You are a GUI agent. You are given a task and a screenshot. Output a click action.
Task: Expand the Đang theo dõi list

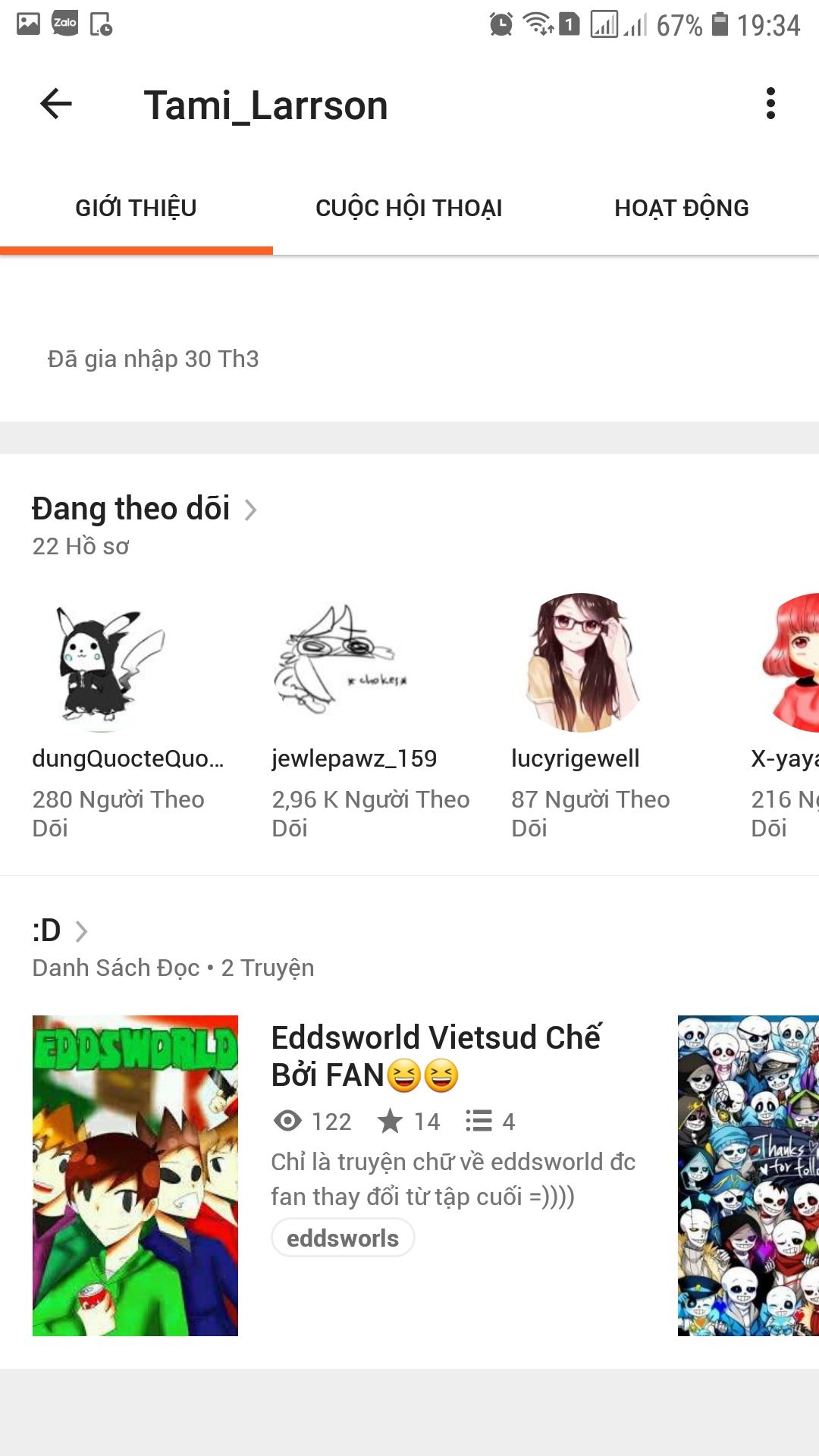pyautogui.click(x=144, y=510)
